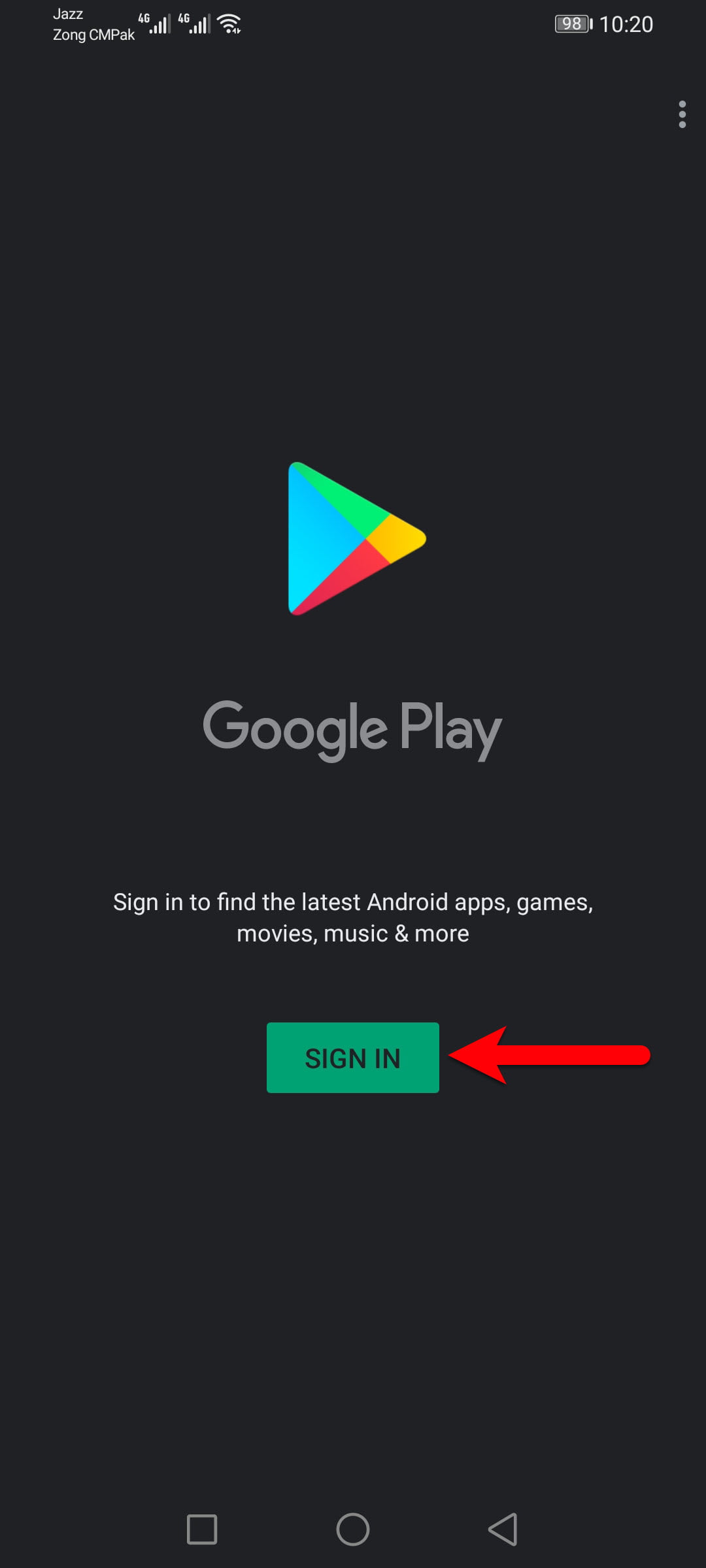Go back using the navigation bar
This screenshot has width=706, height=1568.
tap(503, 1529)
